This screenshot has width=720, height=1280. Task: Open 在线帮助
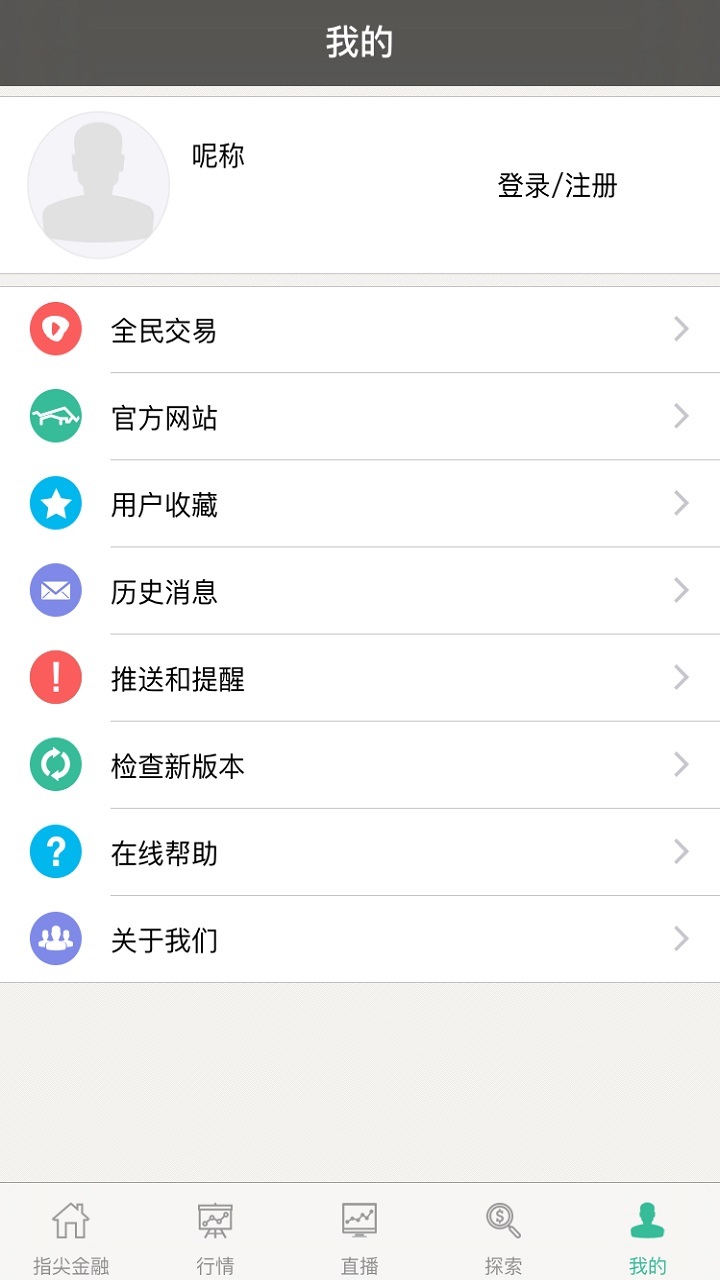tap(360, 852)
